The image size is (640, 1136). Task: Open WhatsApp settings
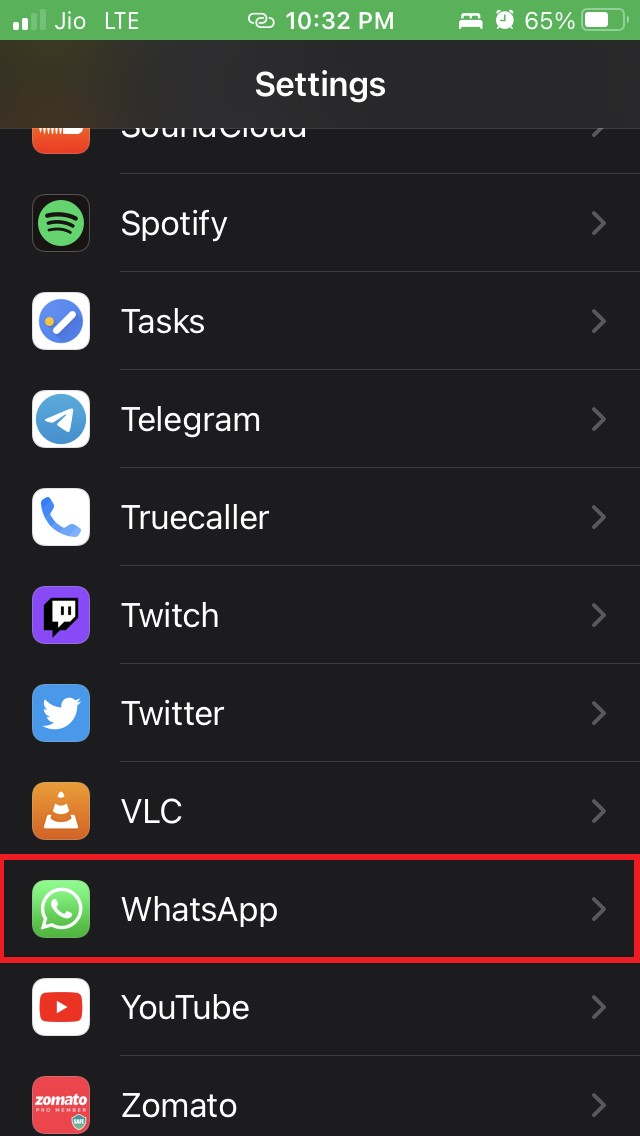click(320, 909)
